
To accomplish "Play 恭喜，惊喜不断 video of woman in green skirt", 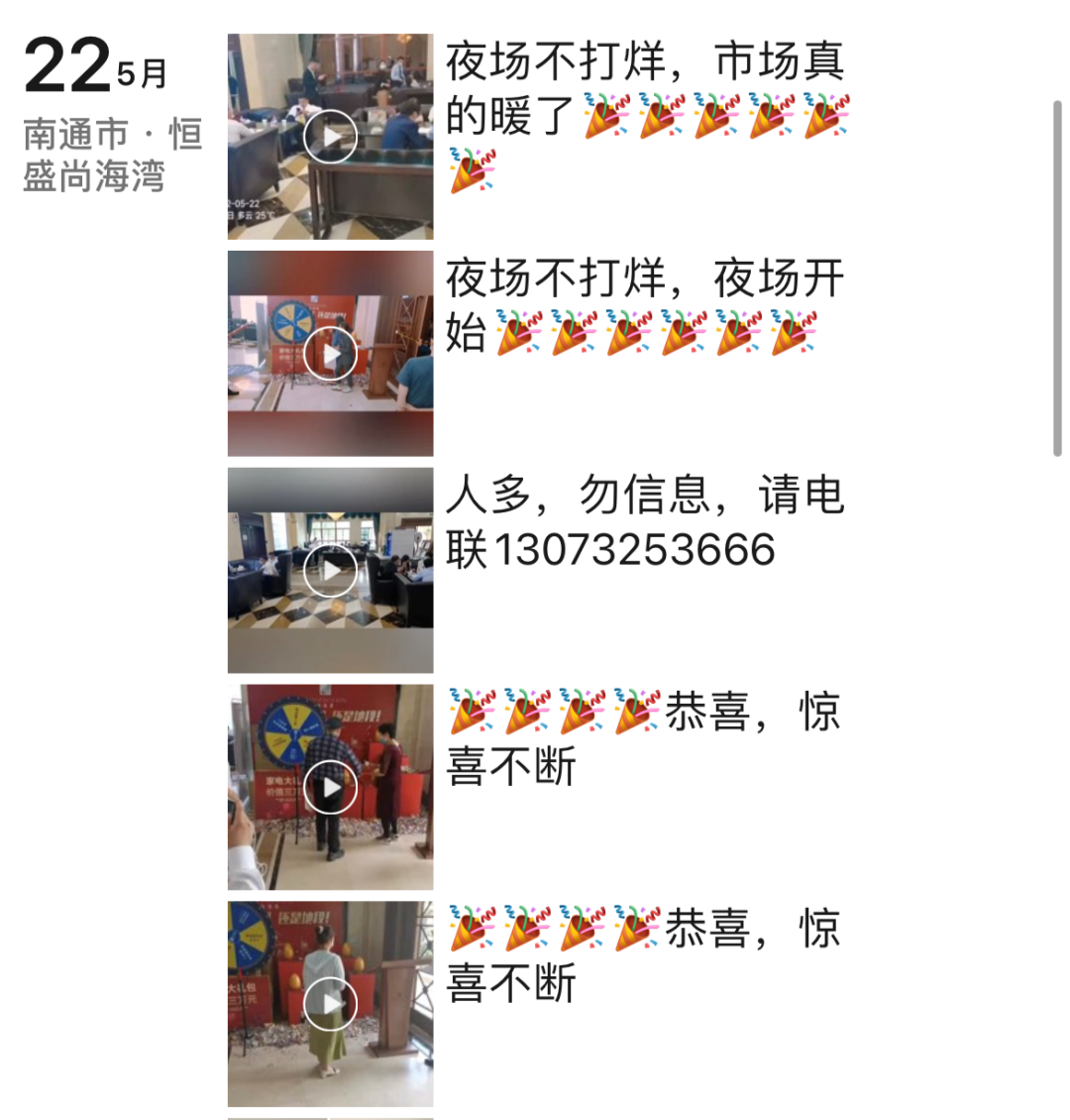I will [330, 1004].
